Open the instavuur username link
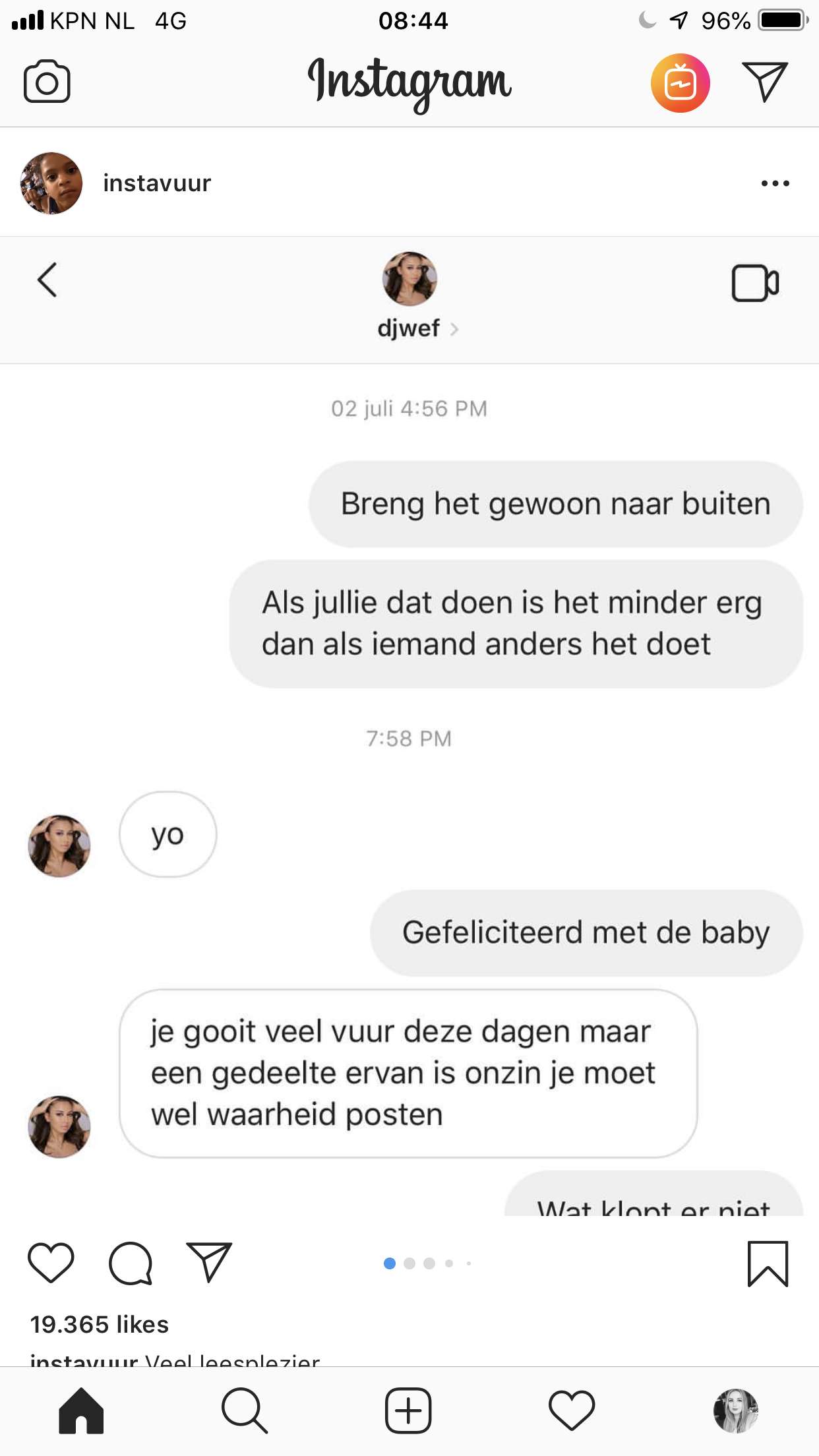819x1456 pixels. point(157,183)
